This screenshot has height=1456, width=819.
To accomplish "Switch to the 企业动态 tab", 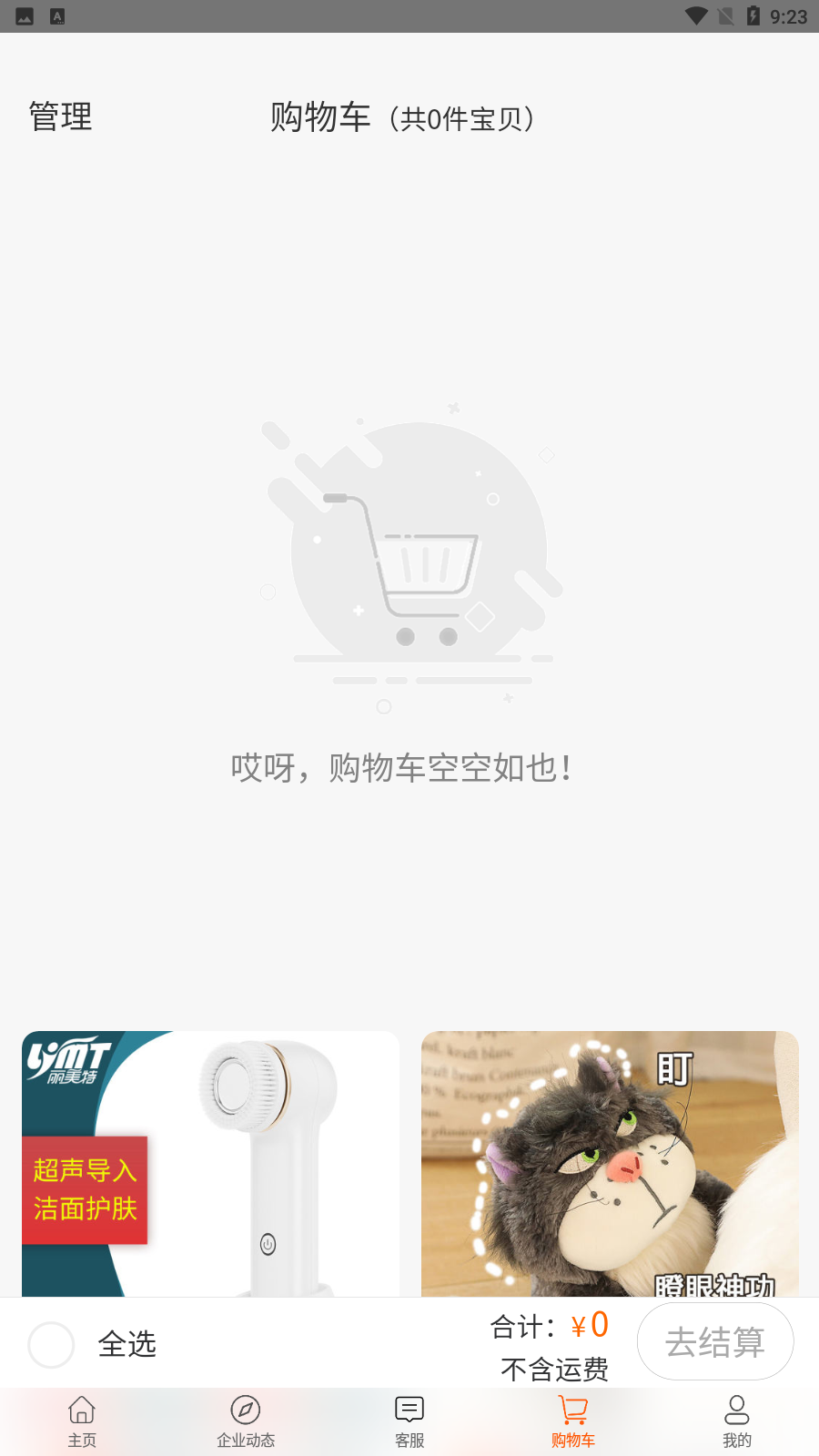I will [x=245, y=1420].
